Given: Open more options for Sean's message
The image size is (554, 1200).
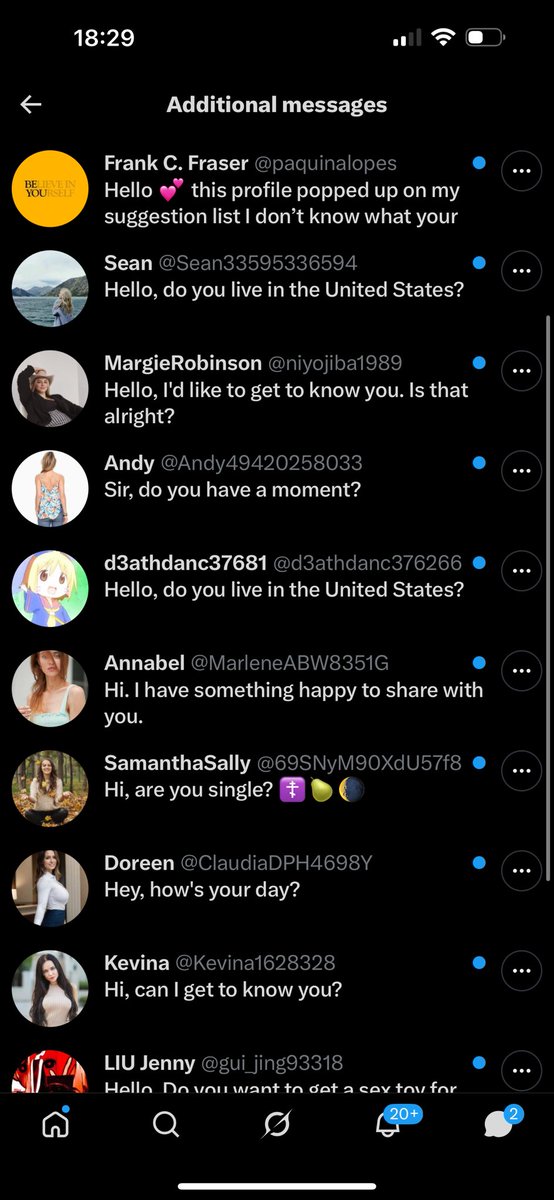Looking at the screenshot, I should click(x=521, y=270).
